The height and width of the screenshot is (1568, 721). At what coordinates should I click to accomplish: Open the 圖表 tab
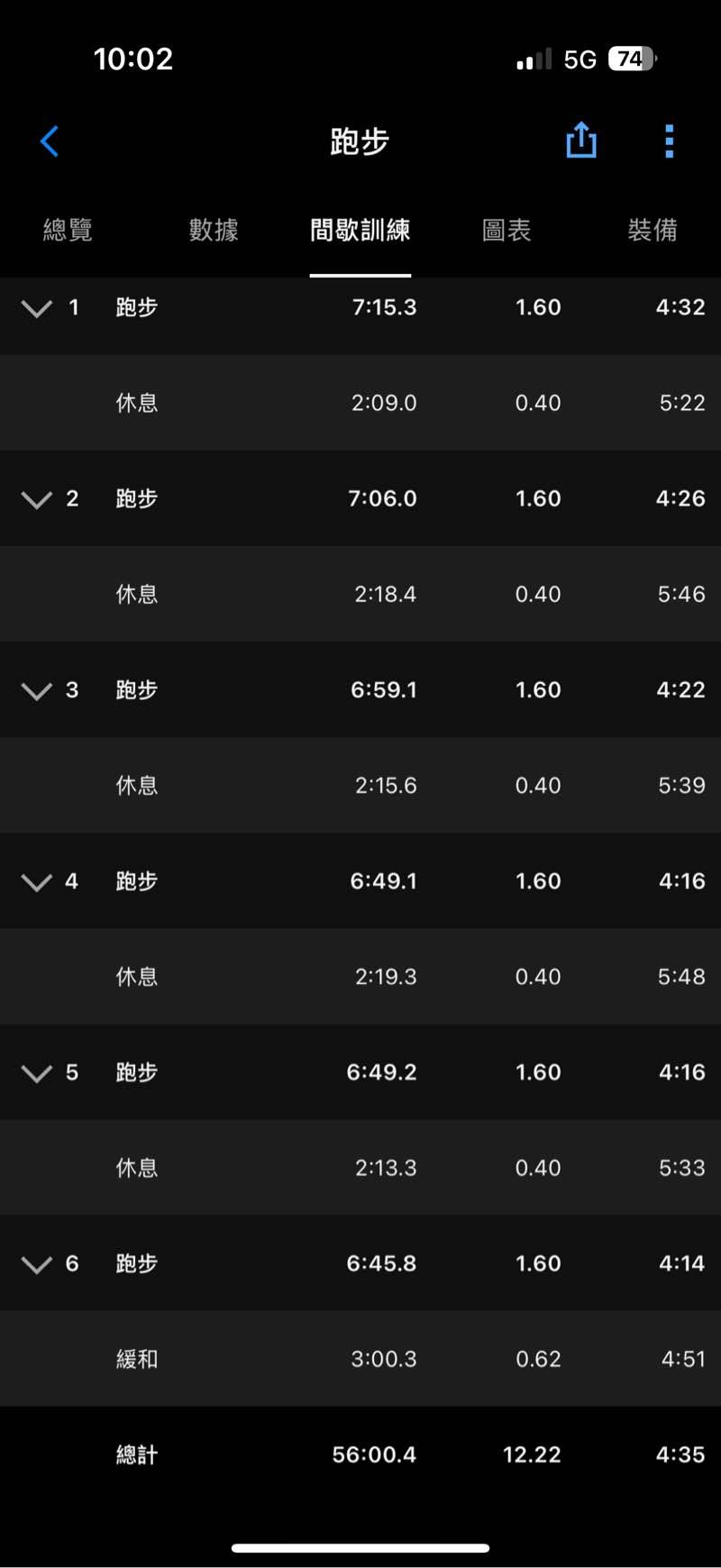(x=507, y=230)
